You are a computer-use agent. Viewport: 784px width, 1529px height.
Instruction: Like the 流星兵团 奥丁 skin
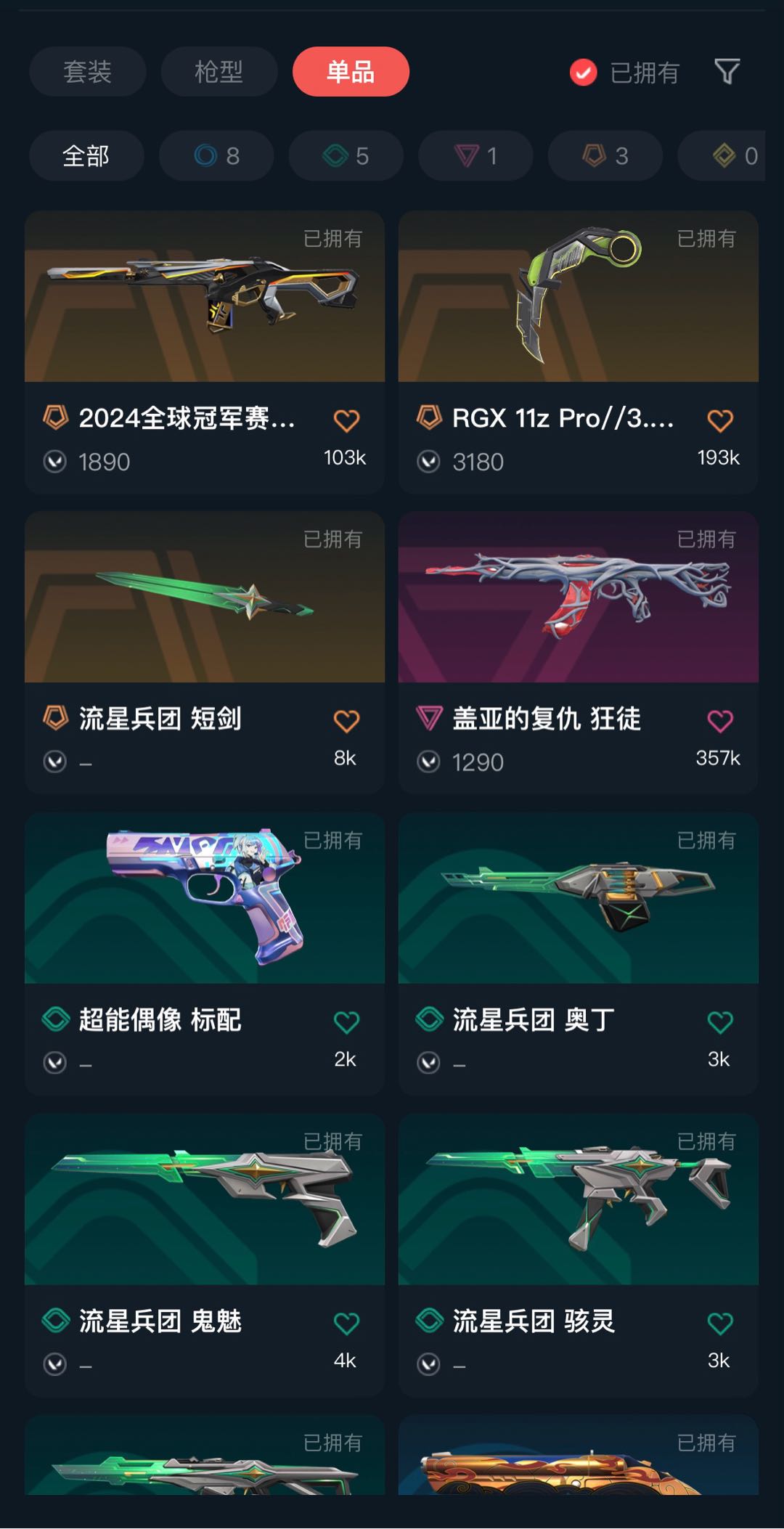(719, 1022)
